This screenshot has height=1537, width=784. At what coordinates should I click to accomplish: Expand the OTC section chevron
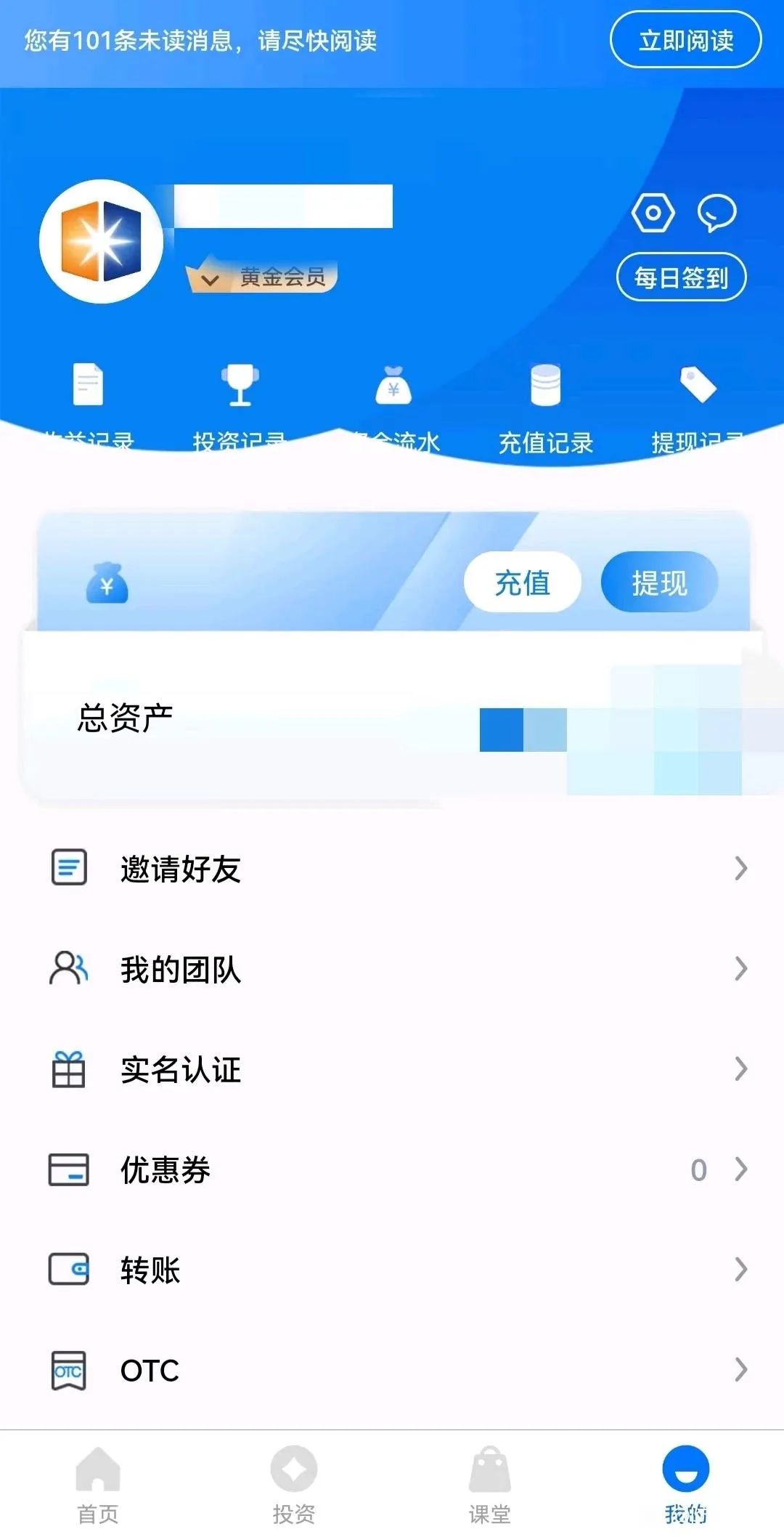tap(740, 1370)
